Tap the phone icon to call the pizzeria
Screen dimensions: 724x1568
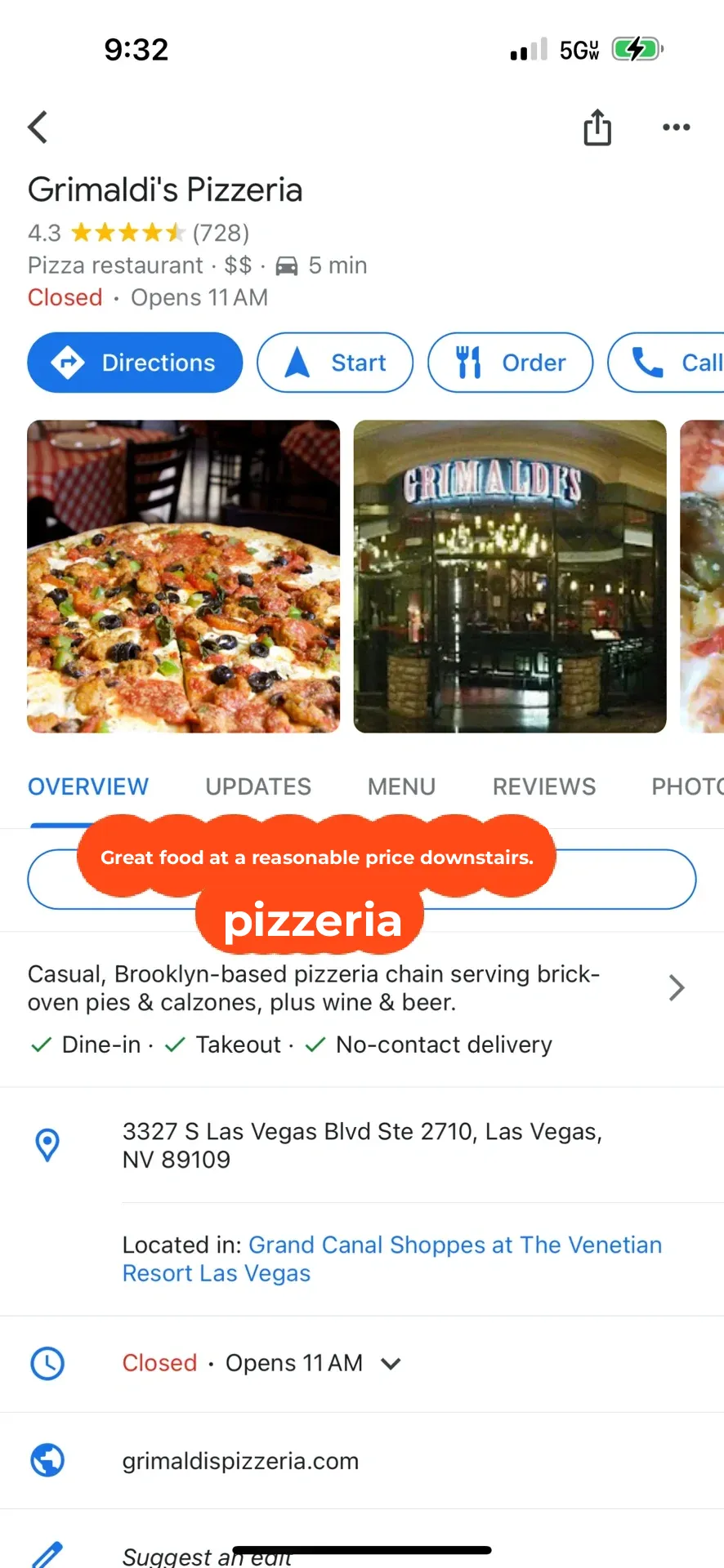646,363
